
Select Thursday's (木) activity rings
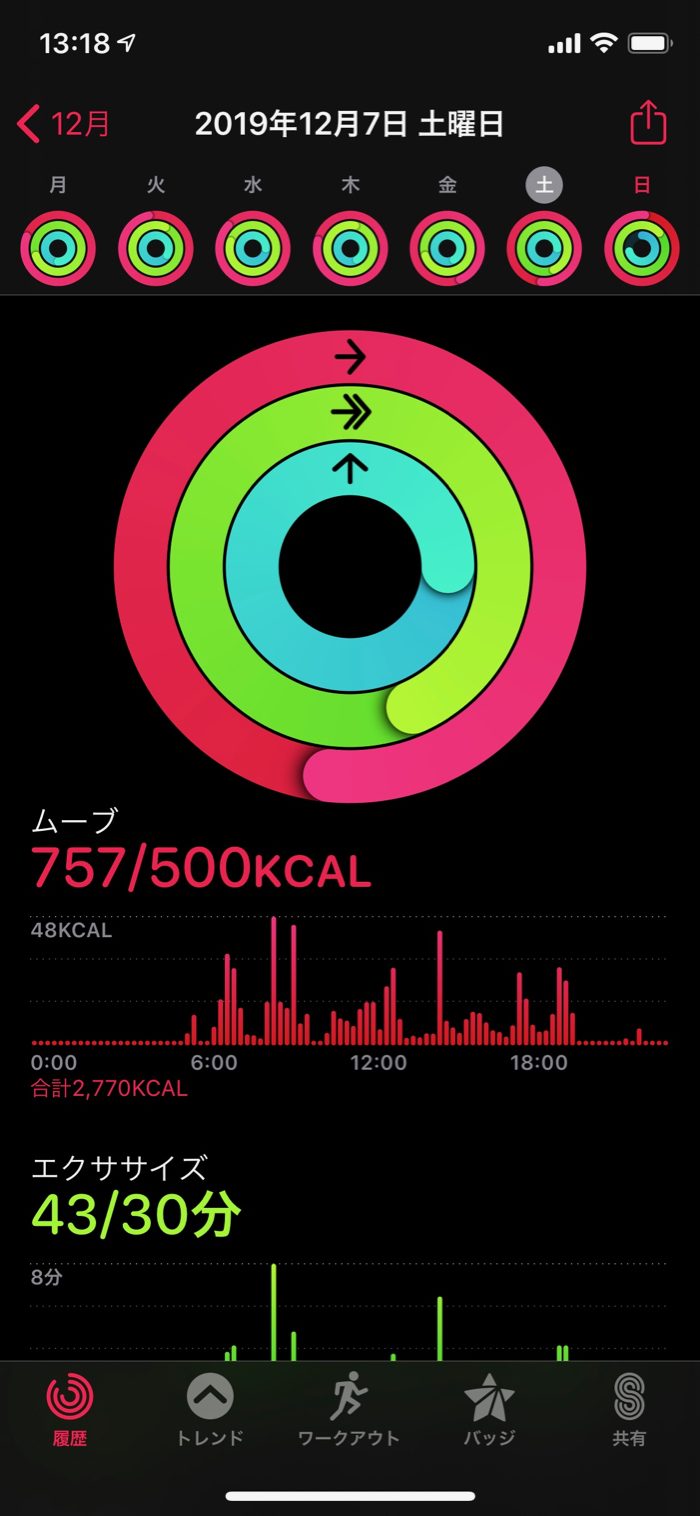[350, 248]
